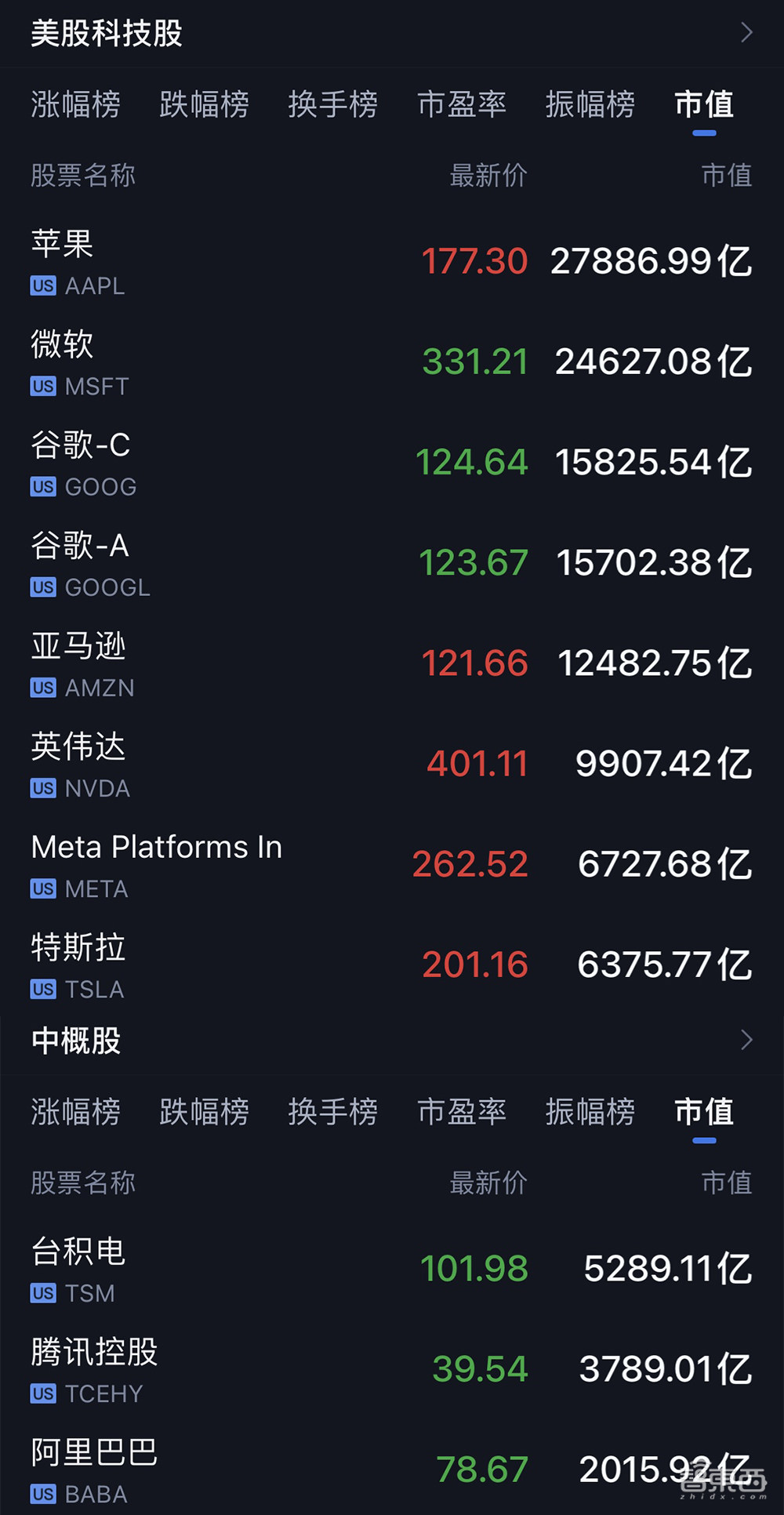Click the US badge next to TSM
Viewport: 784px width, 1515px height.
pos(42,1293)
